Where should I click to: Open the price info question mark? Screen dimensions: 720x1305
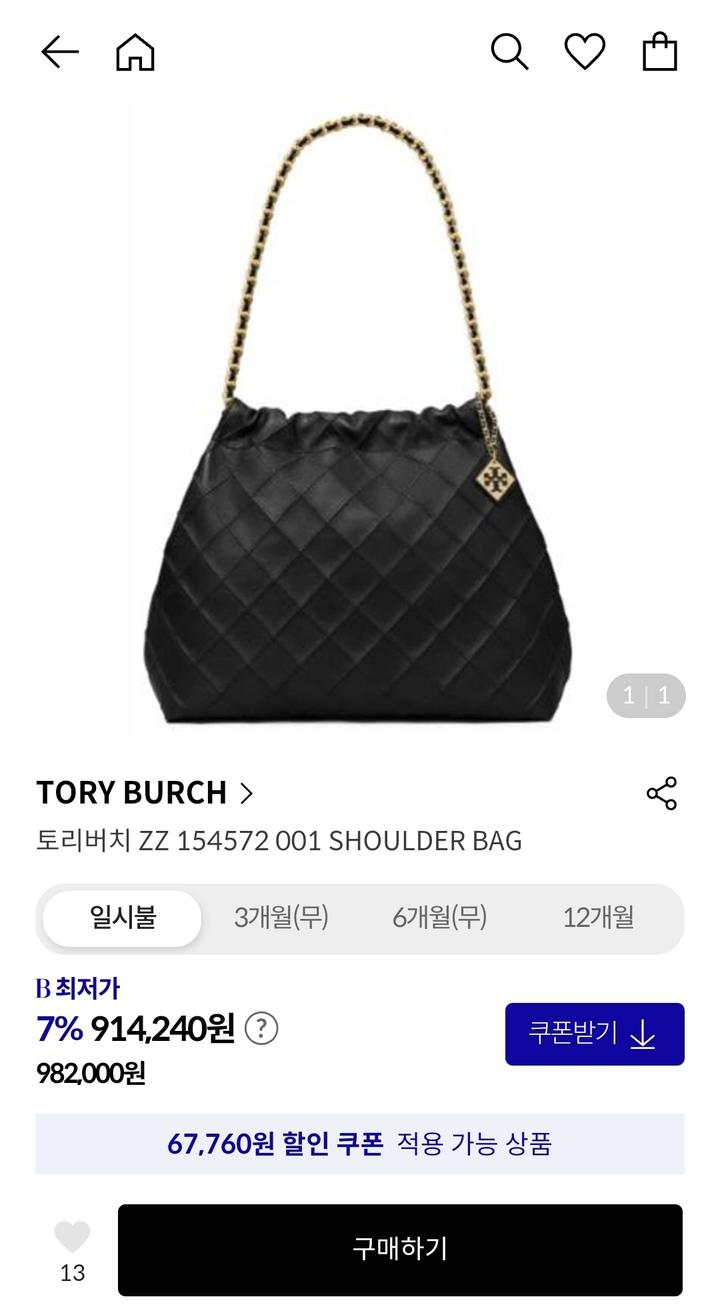pyautogui.click(x=261, y=1028)
